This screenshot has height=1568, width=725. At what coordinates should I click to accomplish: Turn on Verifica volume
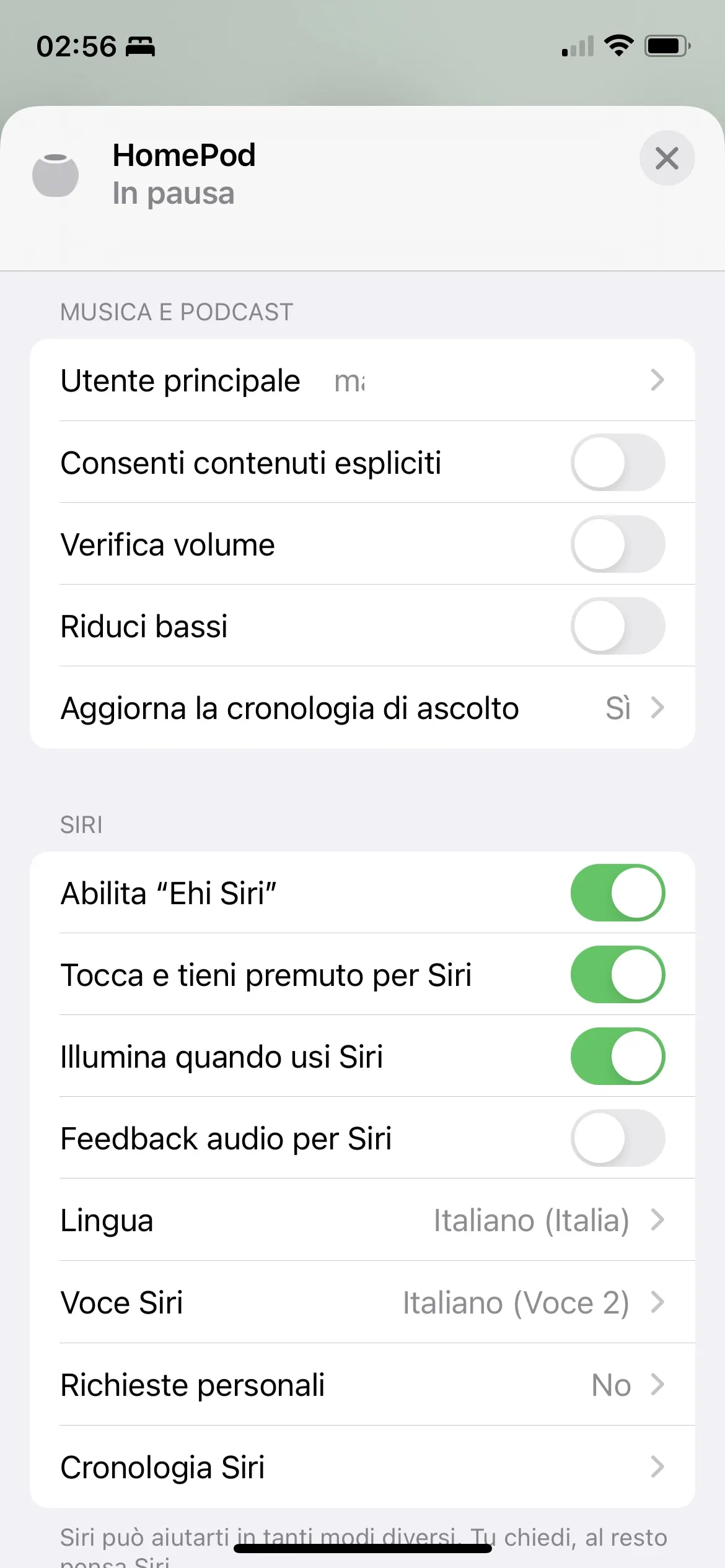[x=617, y=544]
